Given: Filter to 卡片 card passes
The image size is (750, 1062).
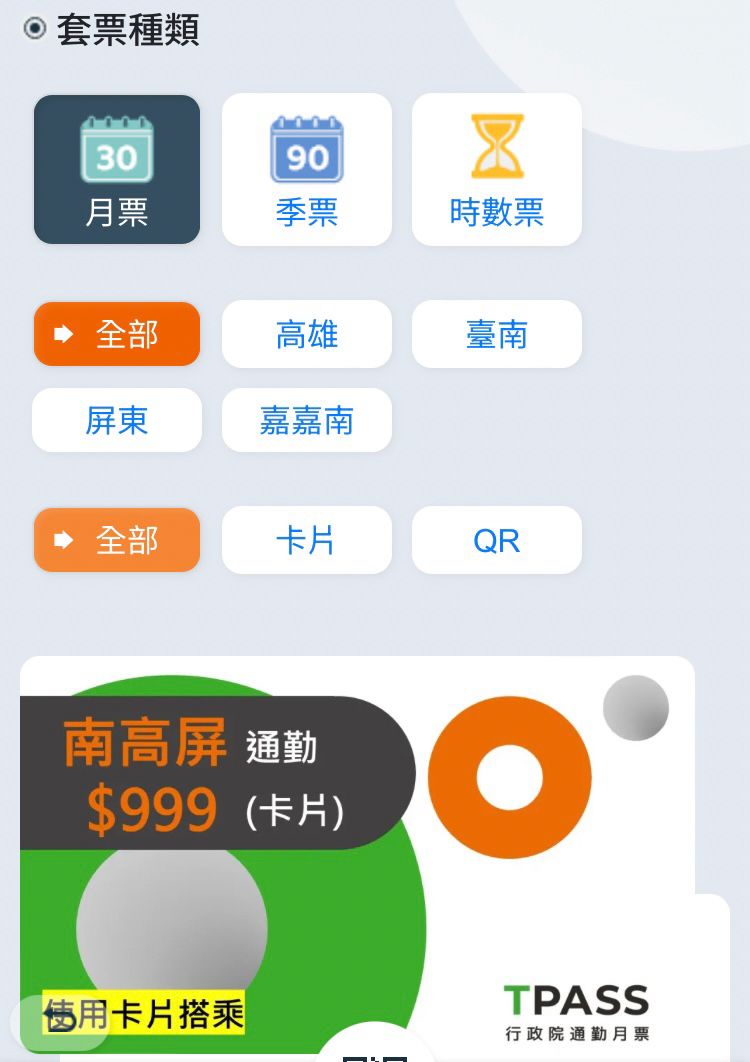Looking at the screenshot, I should [x=307, y=540].
